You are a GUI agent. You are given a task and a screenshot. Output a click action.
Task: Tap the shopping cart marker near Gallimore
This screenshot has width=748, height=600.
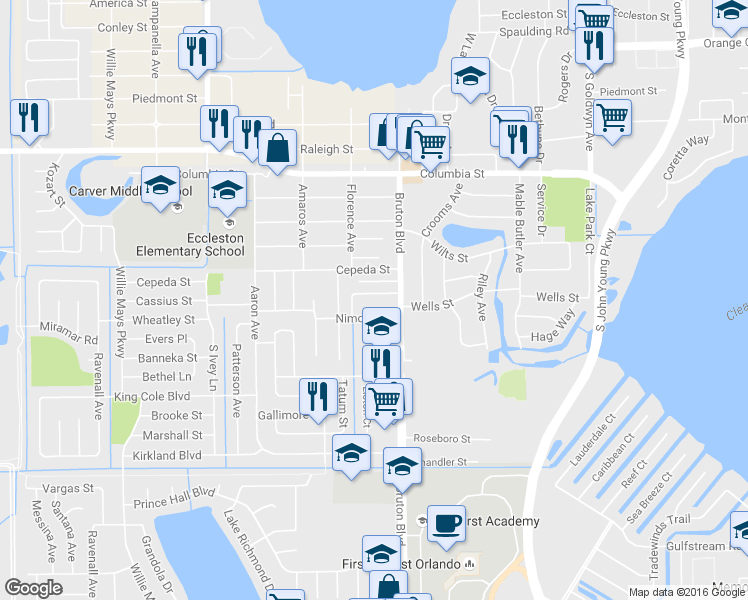pyautogui.click(x=385, y=402)
